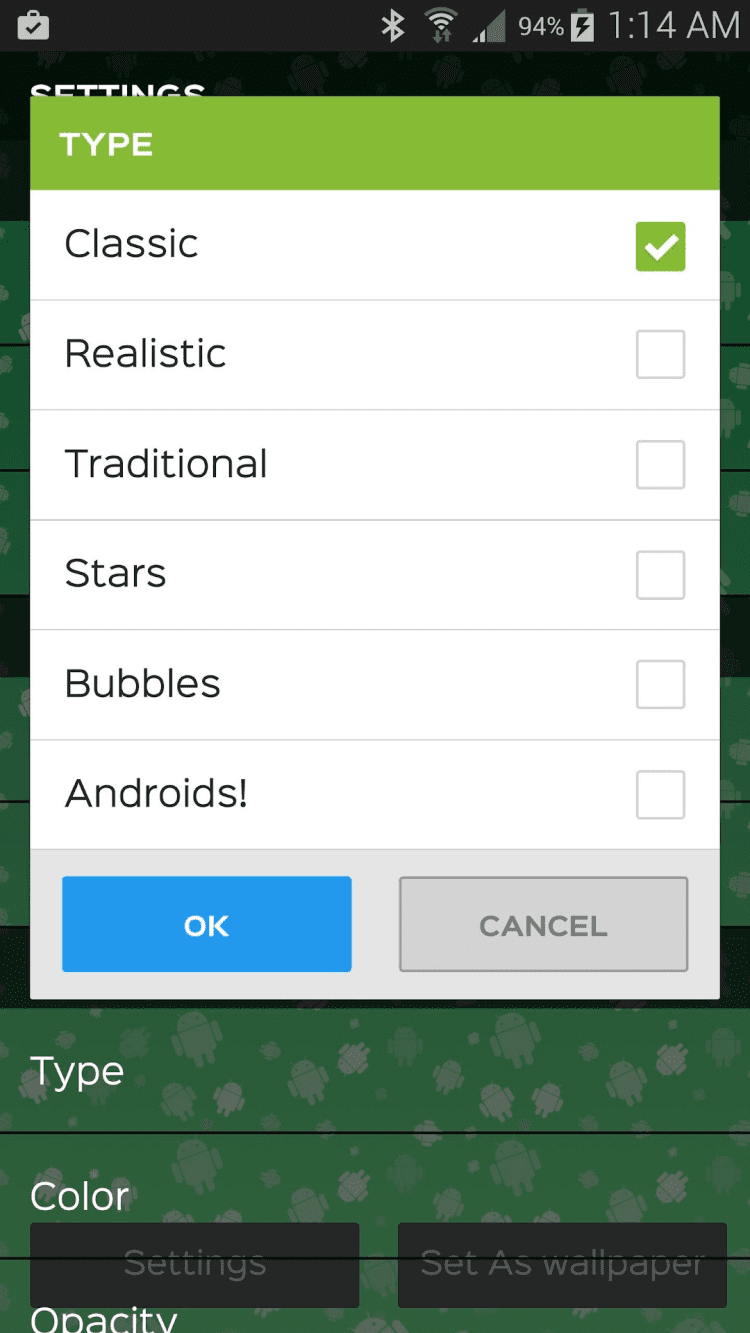This screenshot has width=750, height=1333.
Task: Pick the Bubbles type
Action: click(x=660, y=685)
